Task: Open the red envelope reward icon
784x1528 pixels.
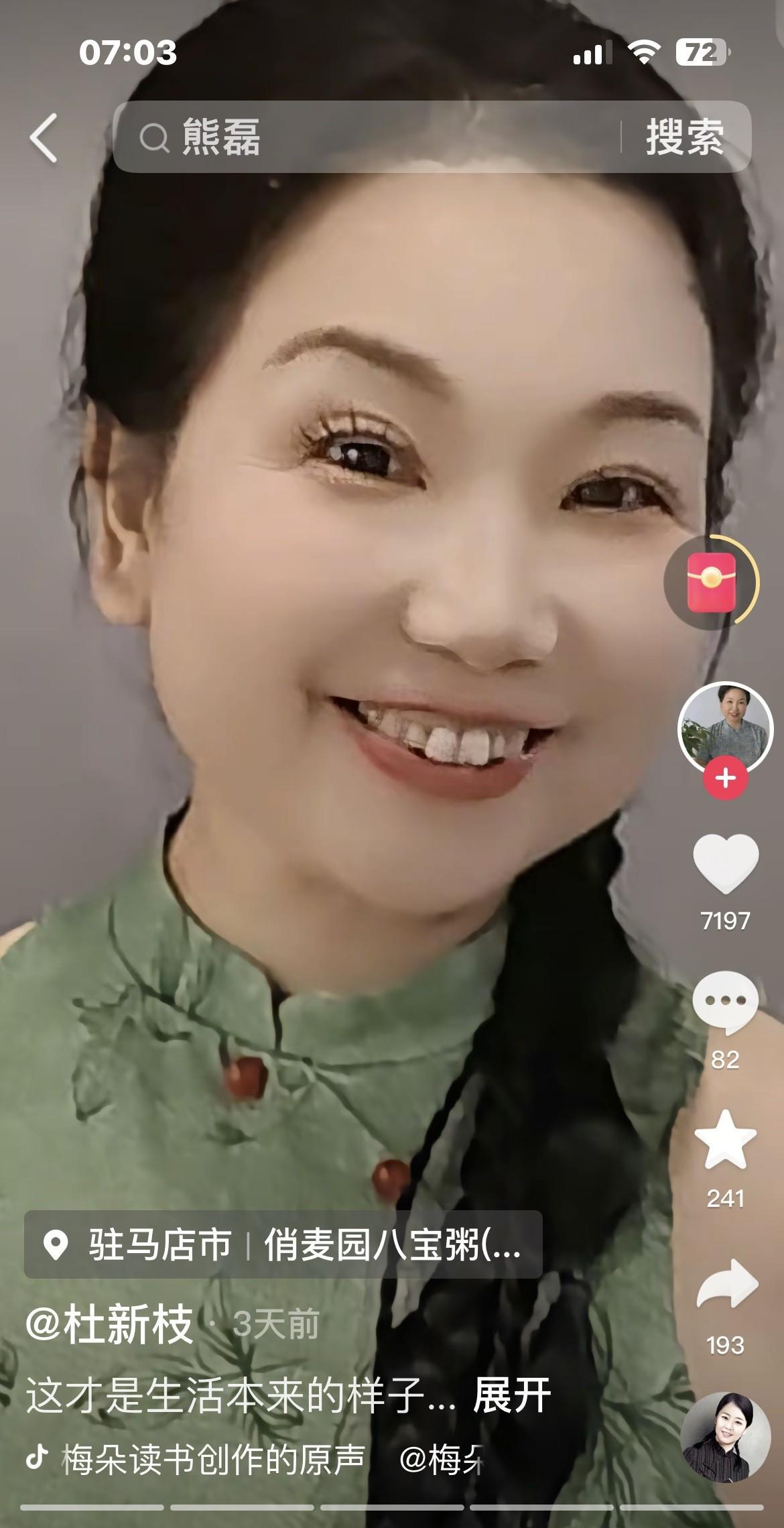Action: pos(712,582)
